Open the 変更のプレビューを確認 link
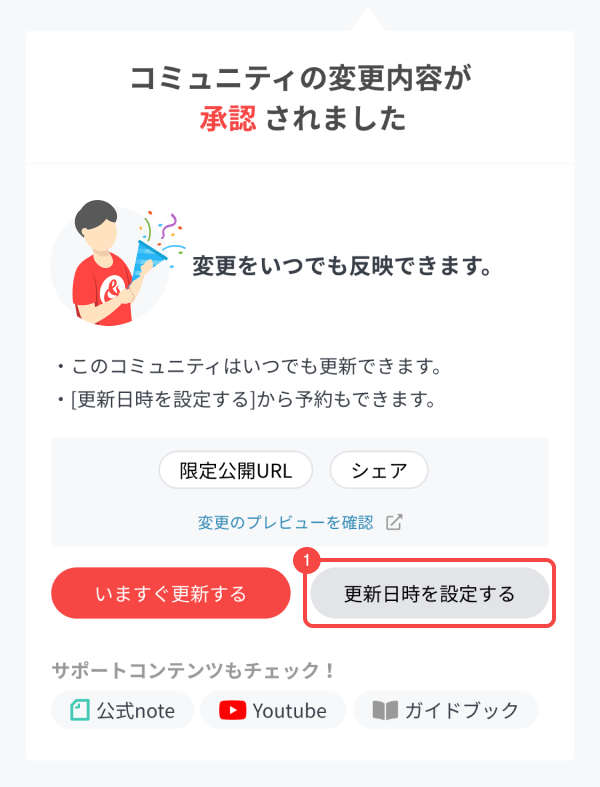Viewport: 600px width, 787px height. [299, 522]
